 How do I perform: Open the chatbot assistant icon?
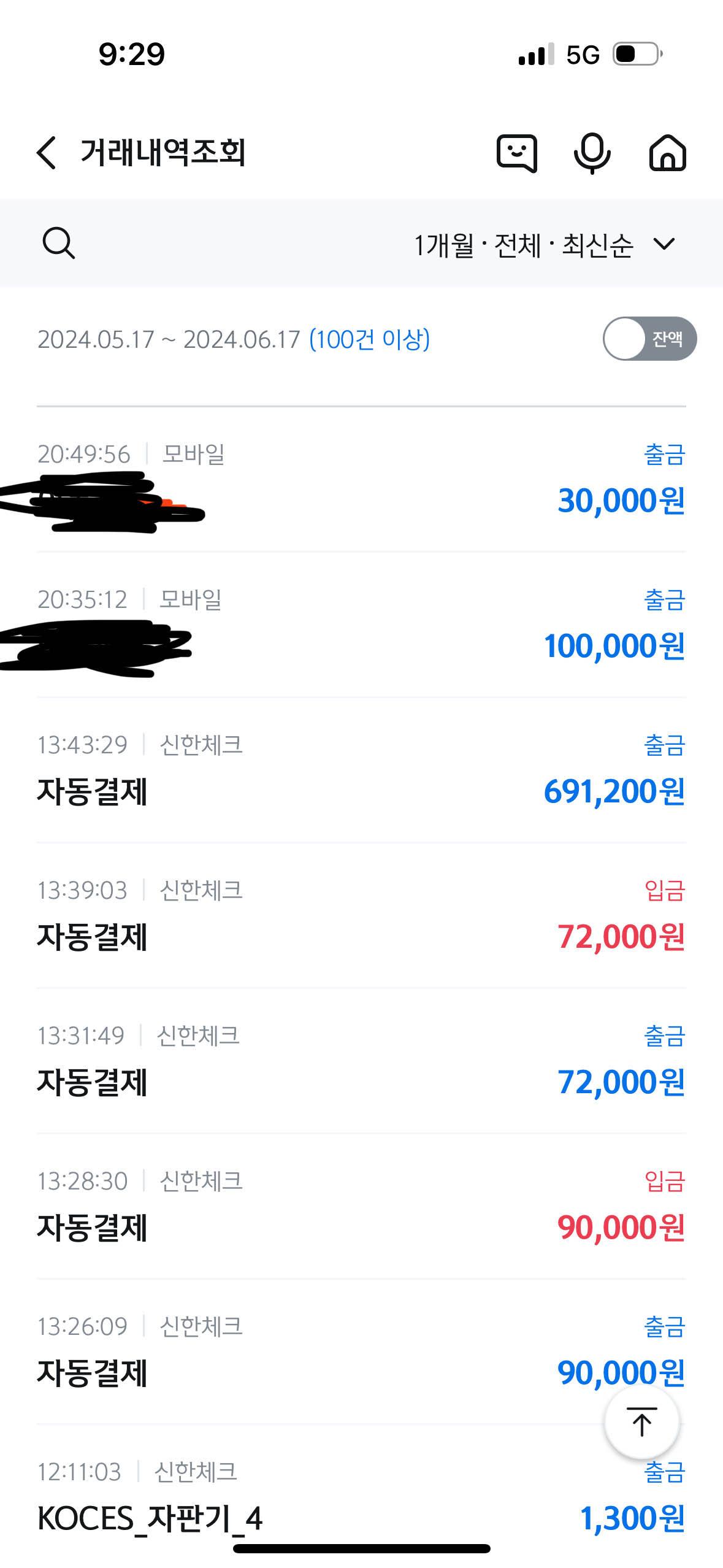516,153
